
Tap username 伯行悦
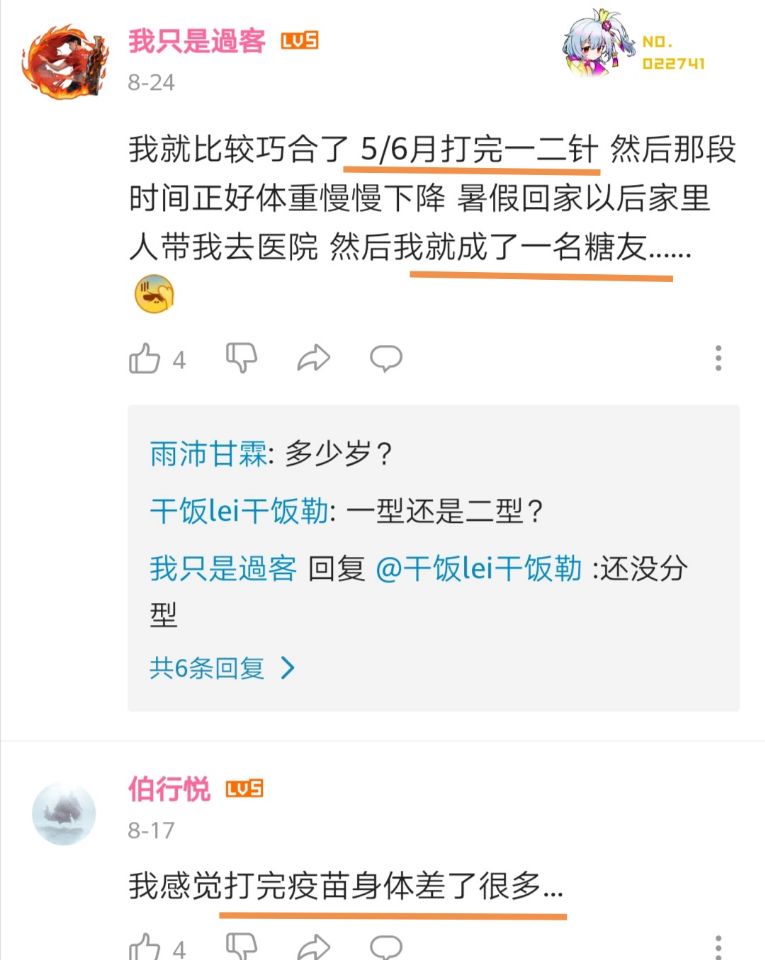(x=169, y=789)
